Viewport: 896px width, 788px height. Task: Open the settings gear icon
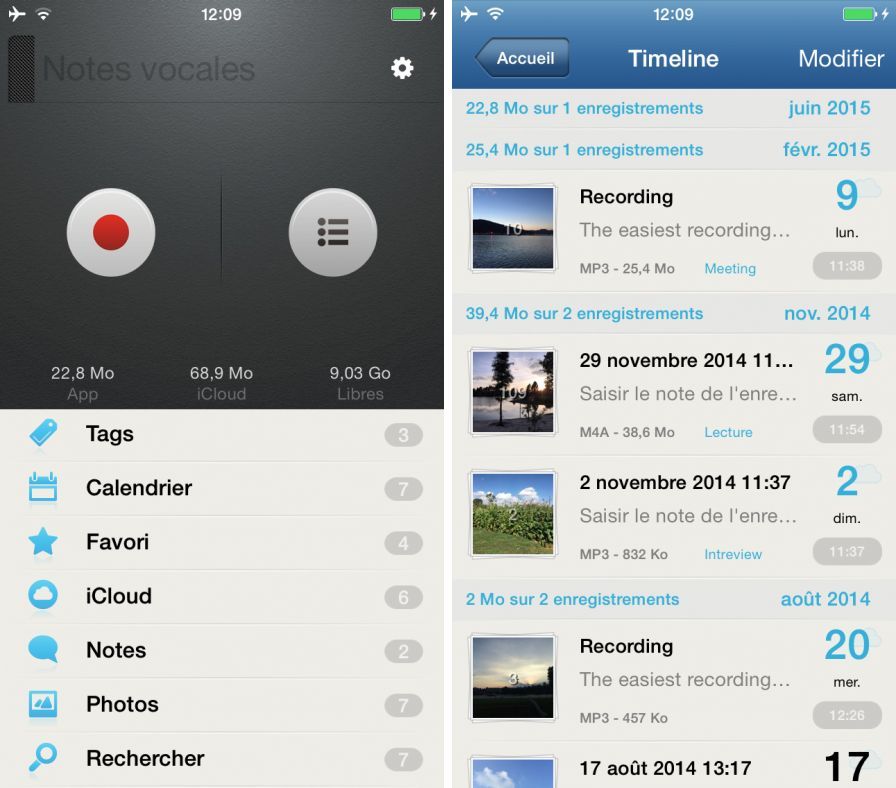402,68
